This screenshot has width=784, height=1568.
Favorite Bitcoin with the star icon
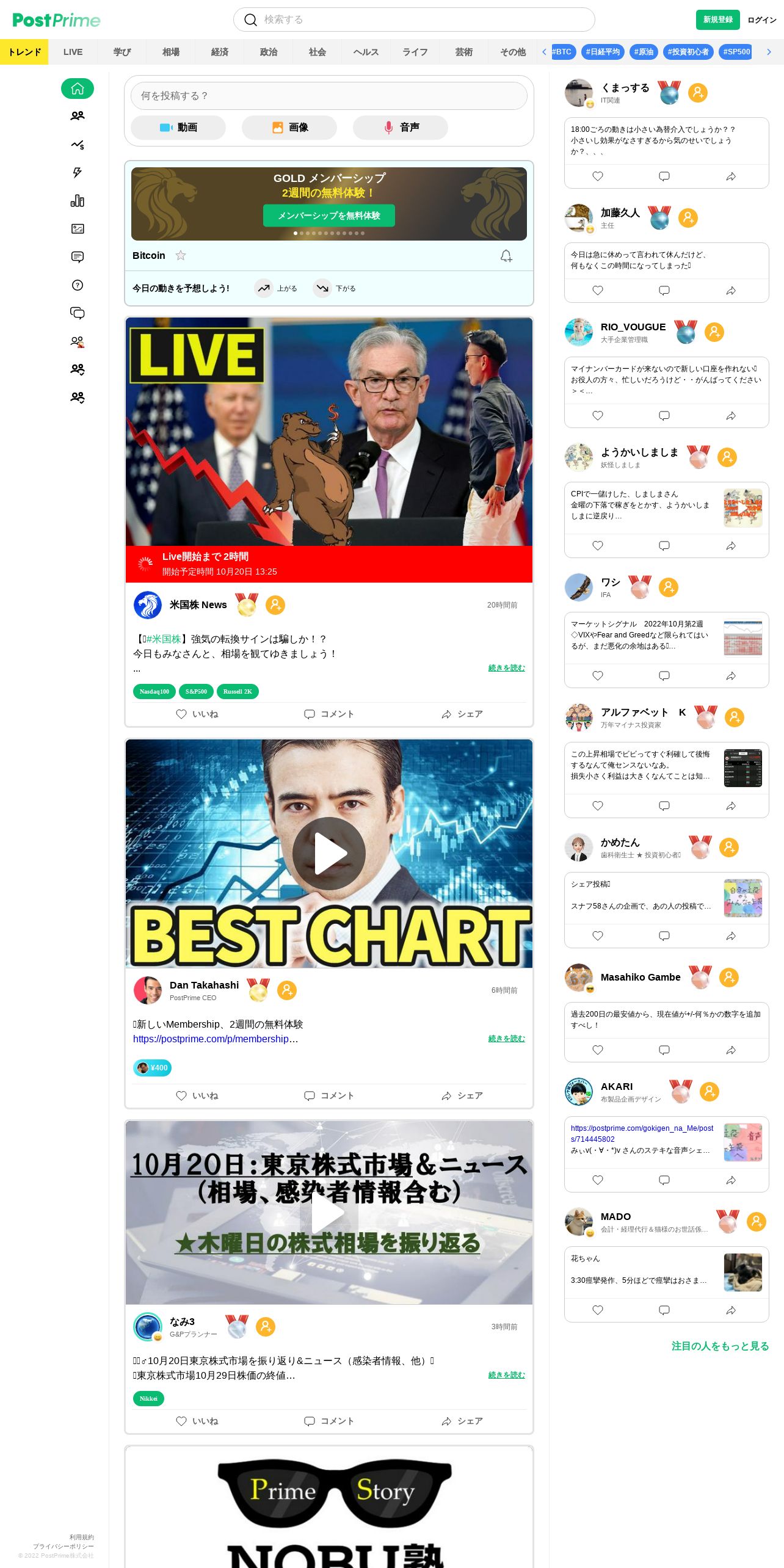(181, 255)
